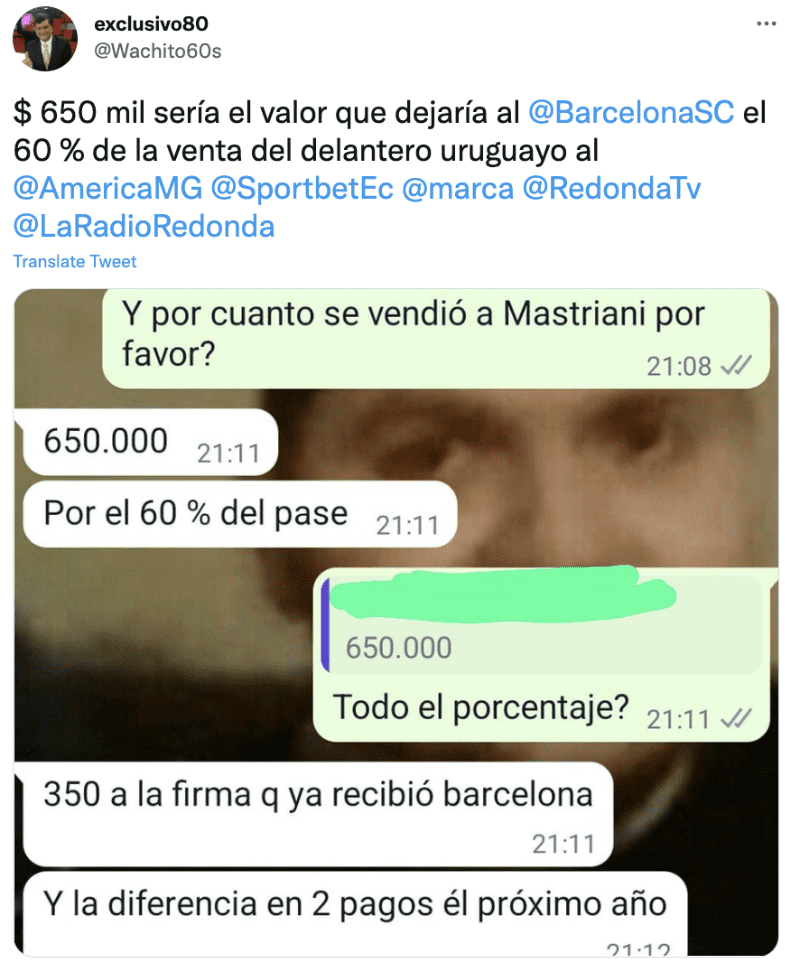
Task: Open the @LaRadioRedonda mention
Action: pos(144,226)
